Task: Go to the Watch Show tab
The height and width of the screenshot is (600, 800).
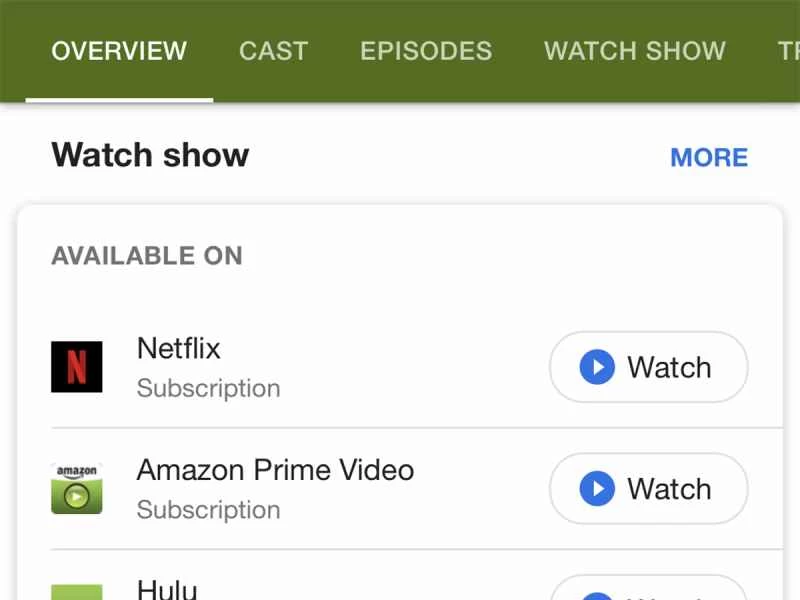Action: 634,51
